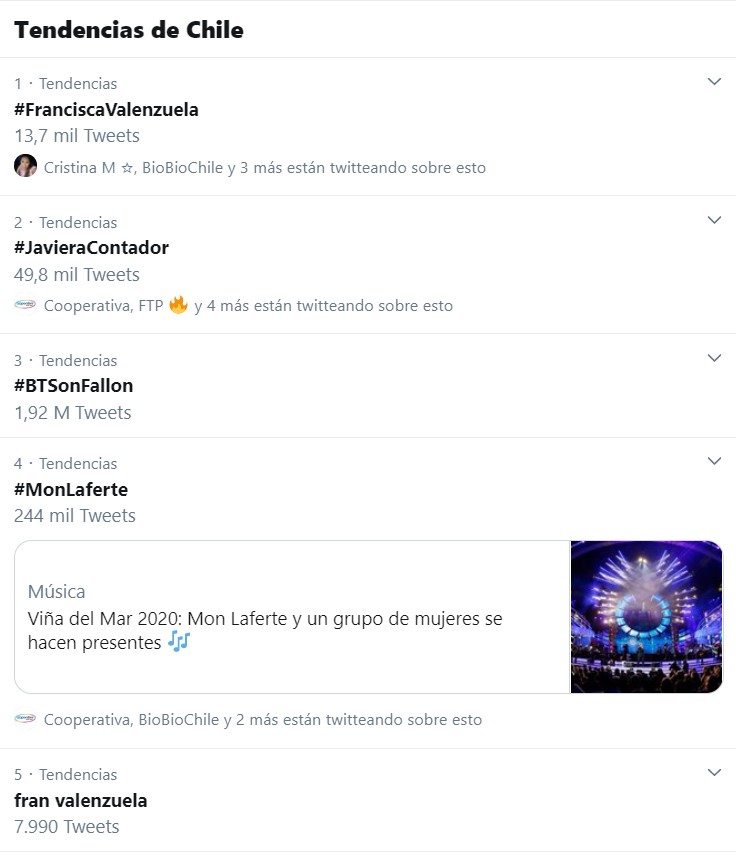
Task: View the #BTSonFallon trending topic
Action: 74,386
